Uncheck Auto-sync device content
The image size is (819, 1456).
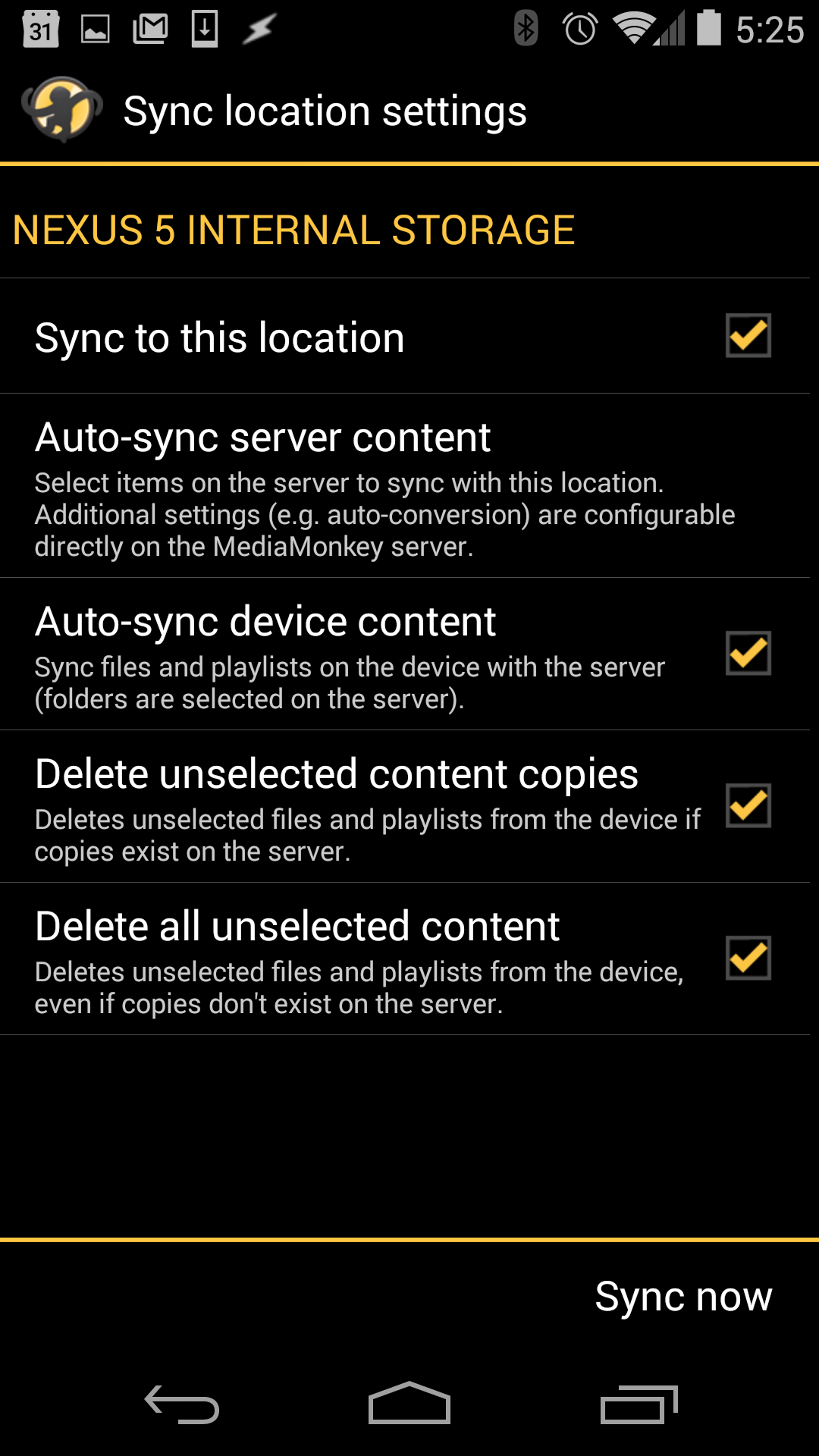pos(749,654)
